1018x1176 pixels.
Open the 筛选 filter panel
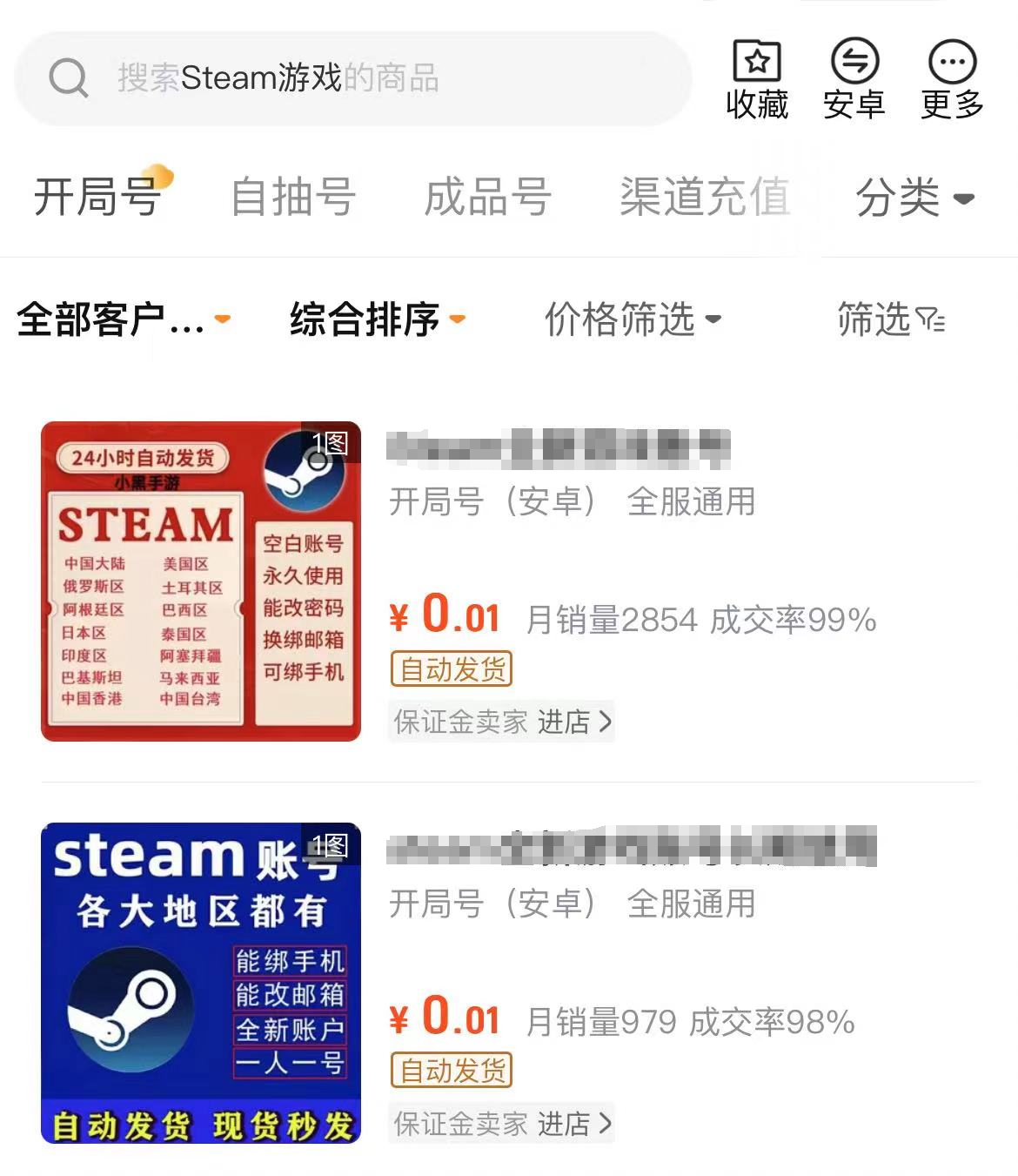[890, 319]
